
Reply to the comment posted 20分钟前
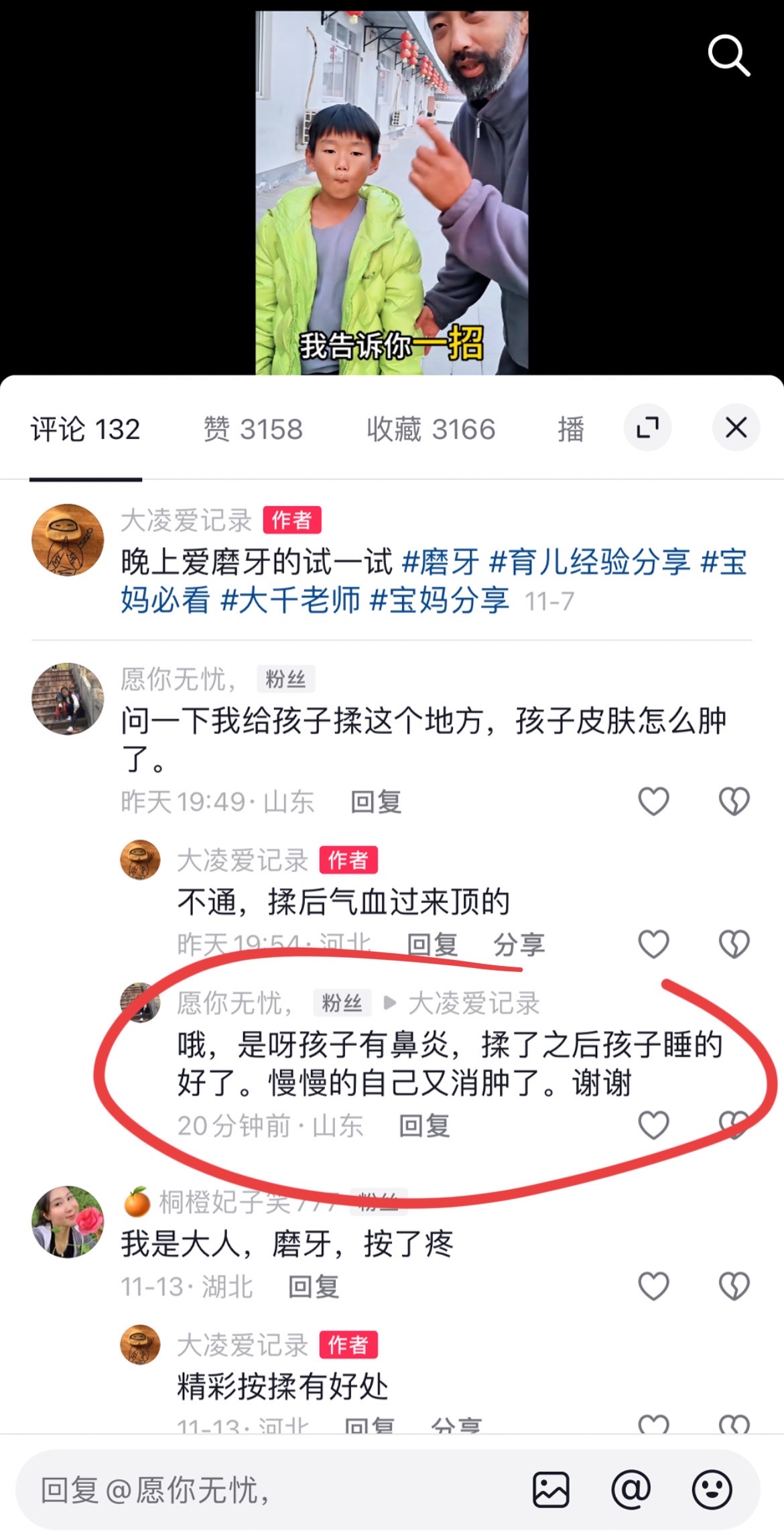[424, 1126]
